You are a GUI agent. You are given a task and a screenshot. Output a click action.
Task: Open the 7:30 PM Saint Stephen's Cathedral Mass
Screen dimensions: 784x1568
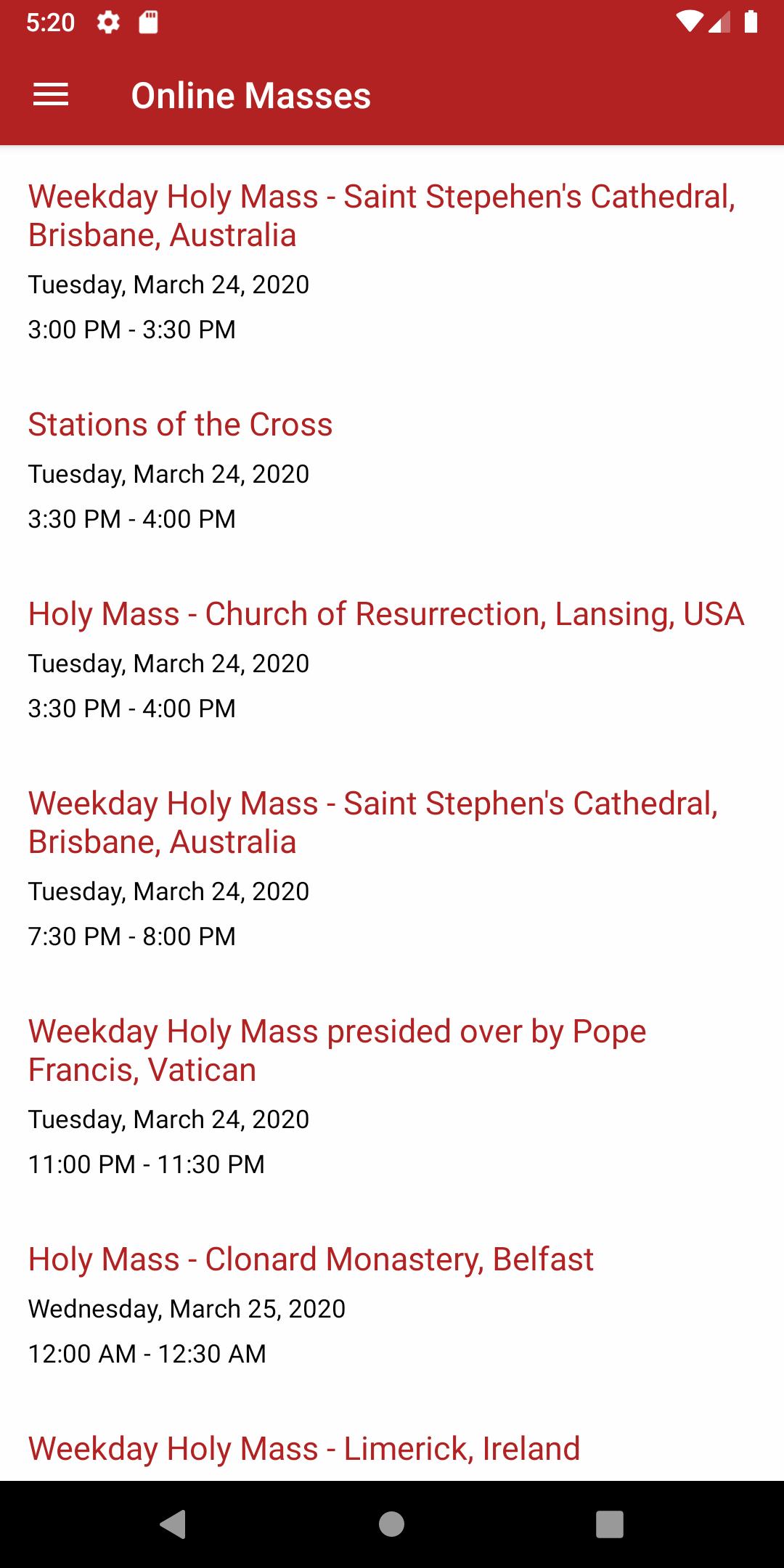[372, 822]
